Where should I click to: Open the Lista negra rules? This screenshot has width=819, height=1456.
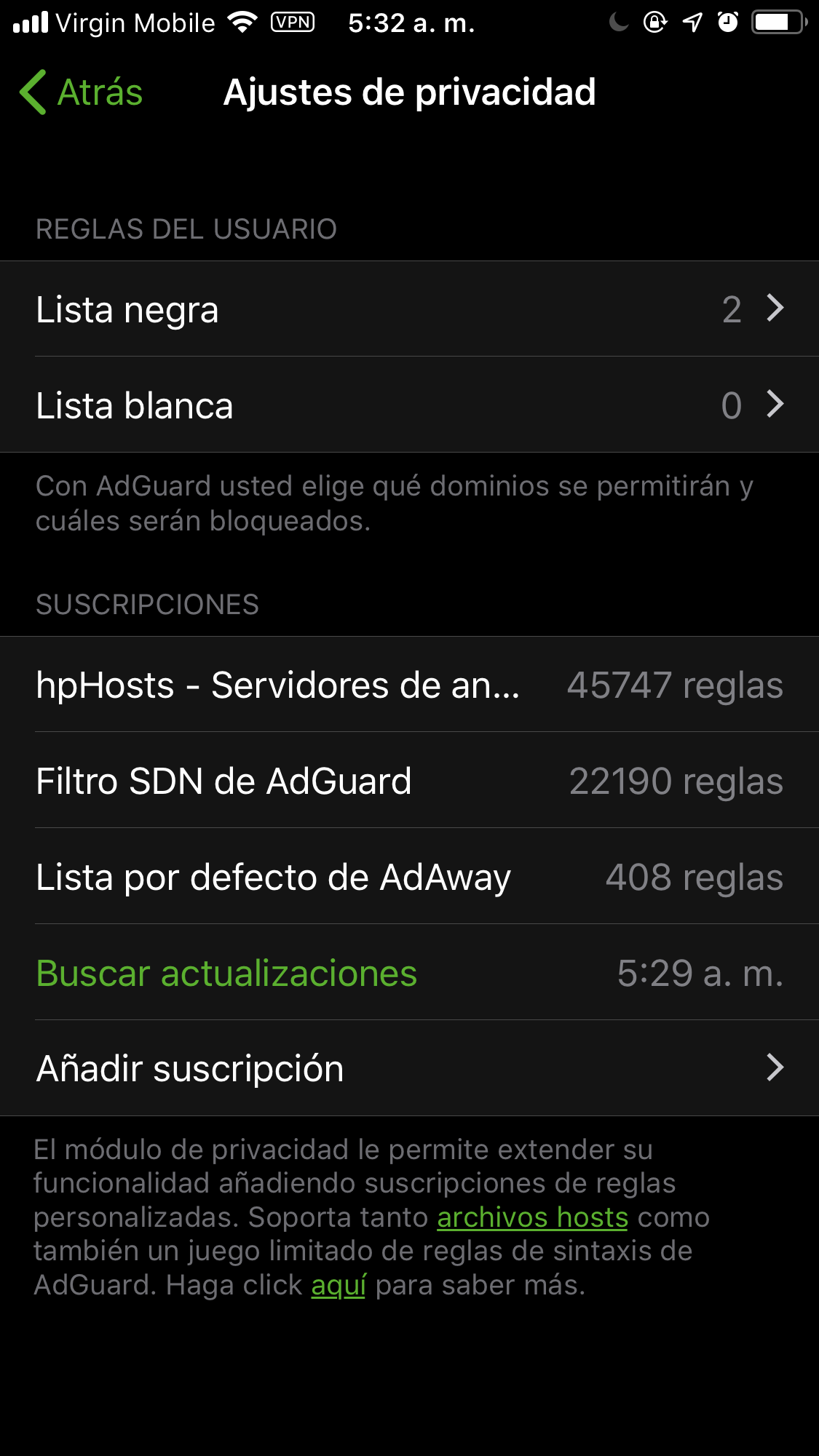point(409,309)
